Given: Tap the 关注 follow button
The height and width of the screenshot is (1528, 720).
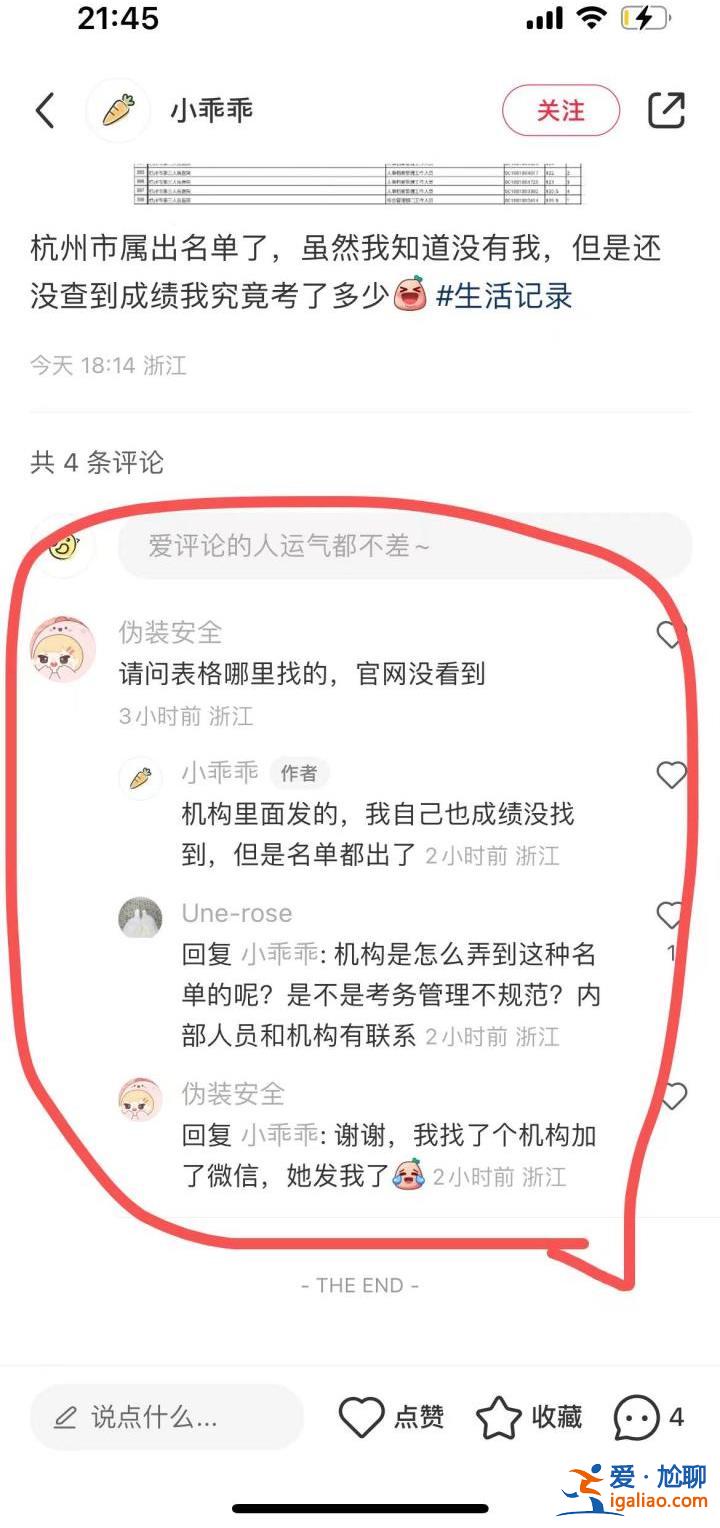Looking at the screenshot, I should click(561, 112).
